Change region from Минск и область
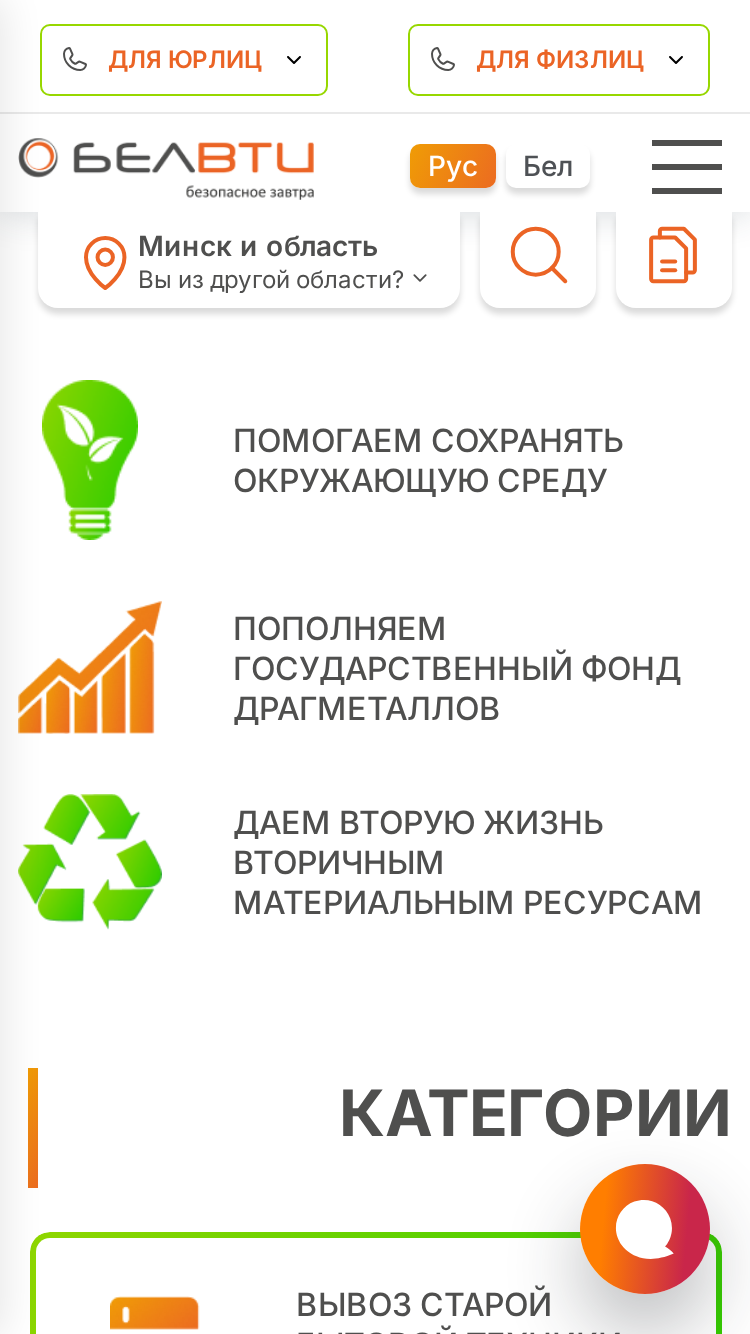This screenshot has width=750, height=1334. coord(249,260)
